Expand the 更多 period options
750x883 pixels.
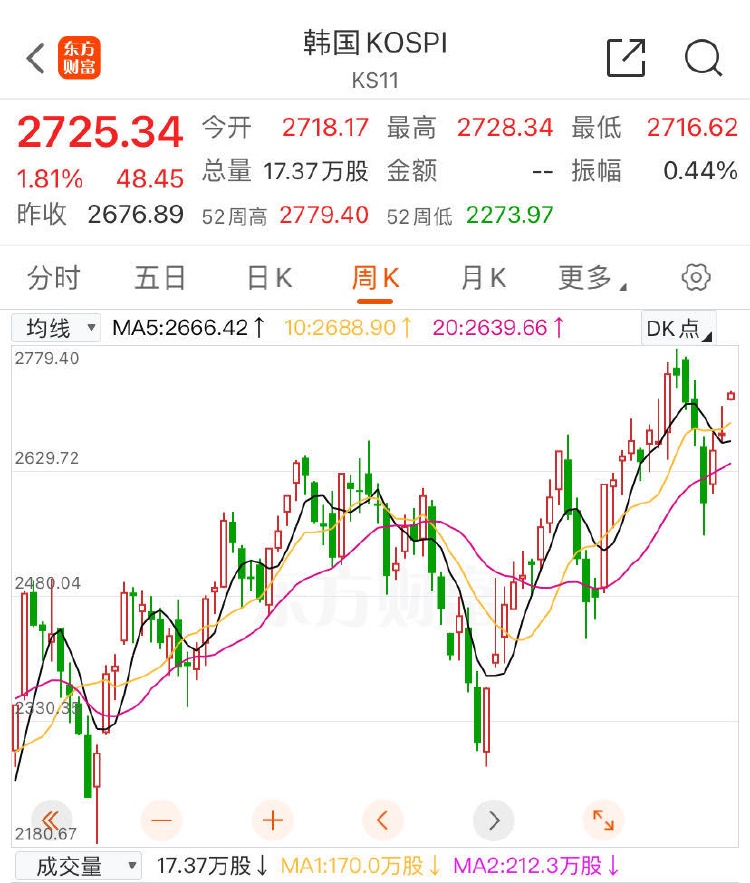591,278
